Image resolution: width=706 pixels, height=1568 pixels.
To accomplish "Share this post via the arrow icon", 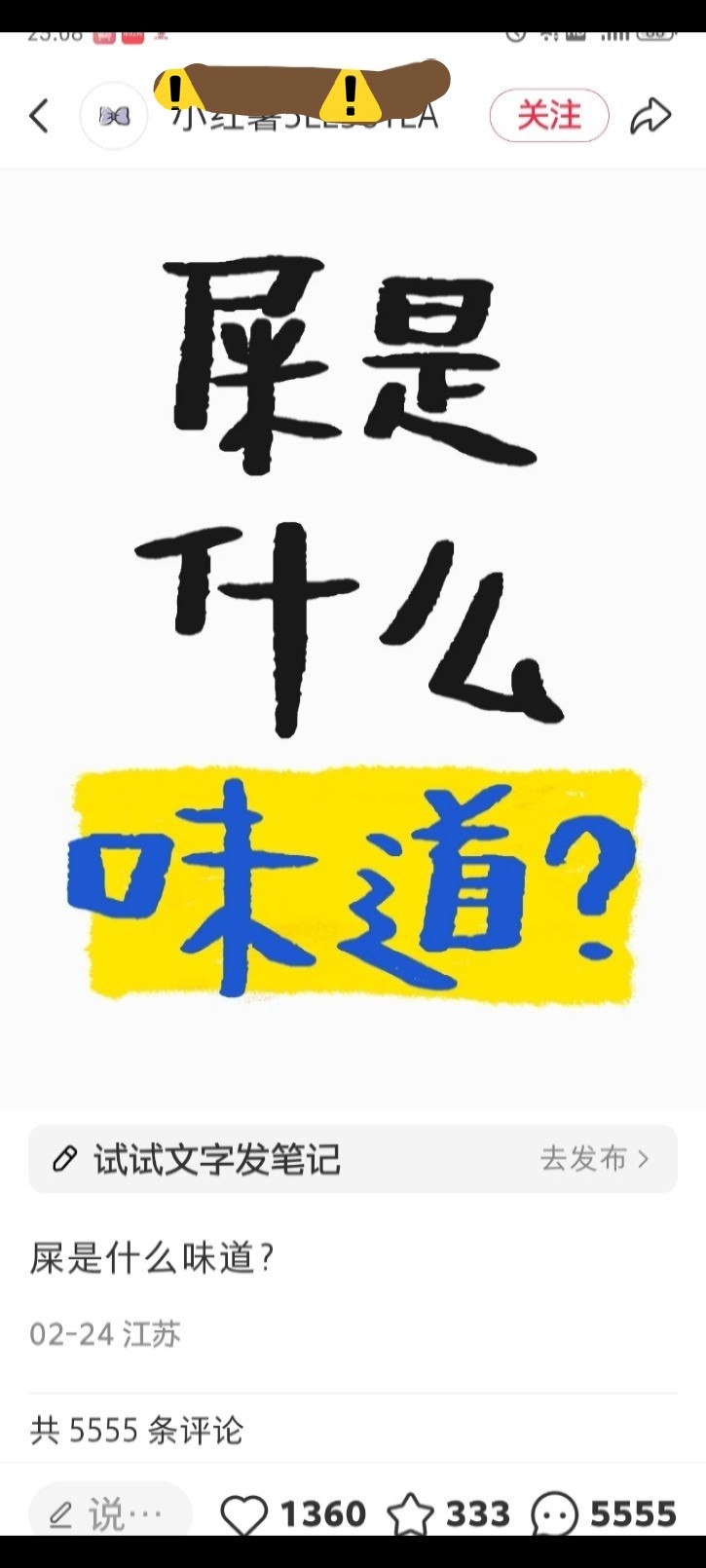I will pyautogui.click(x=650, y=116).
